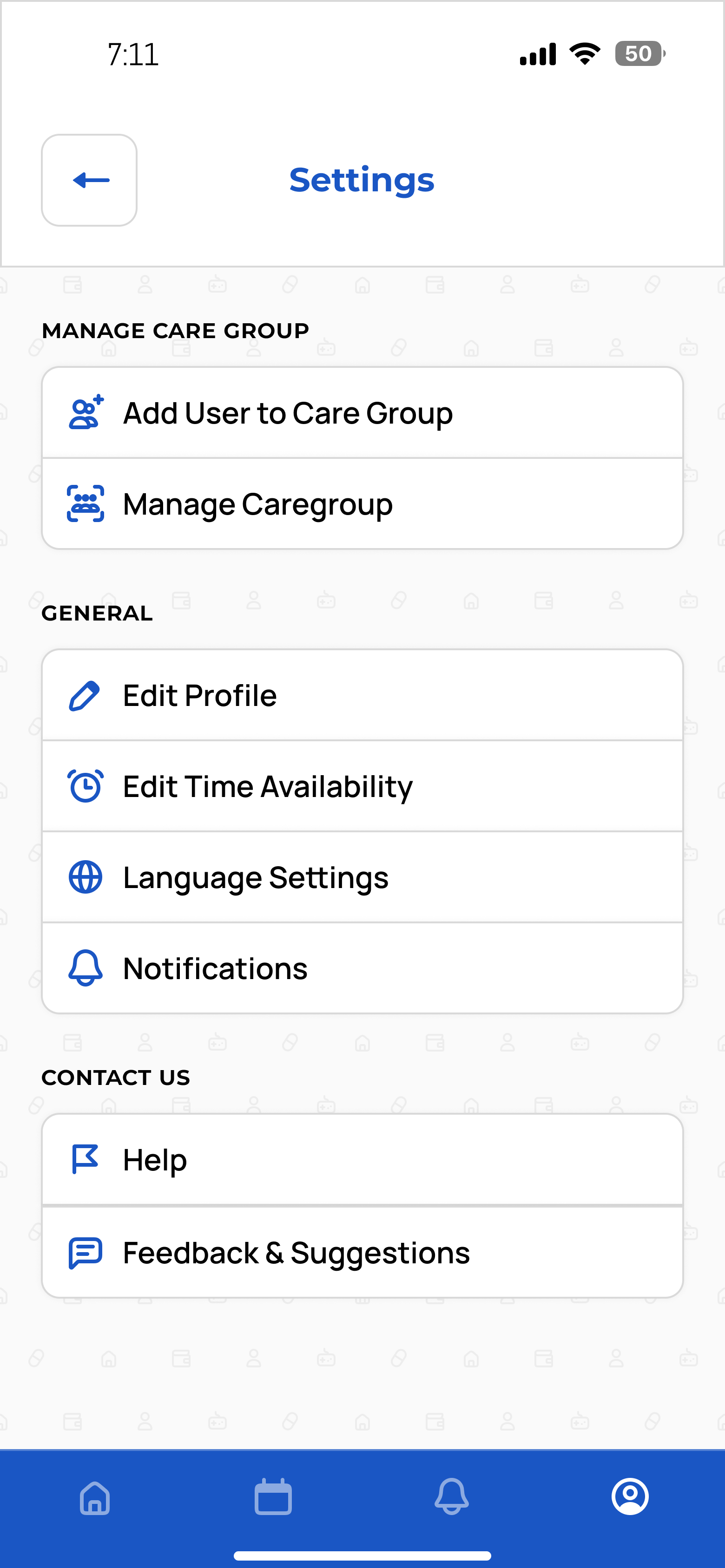Viewport: 725px width, 1568px height.
Task: Switch to the calendar tab
Action: click(273, 1497)
